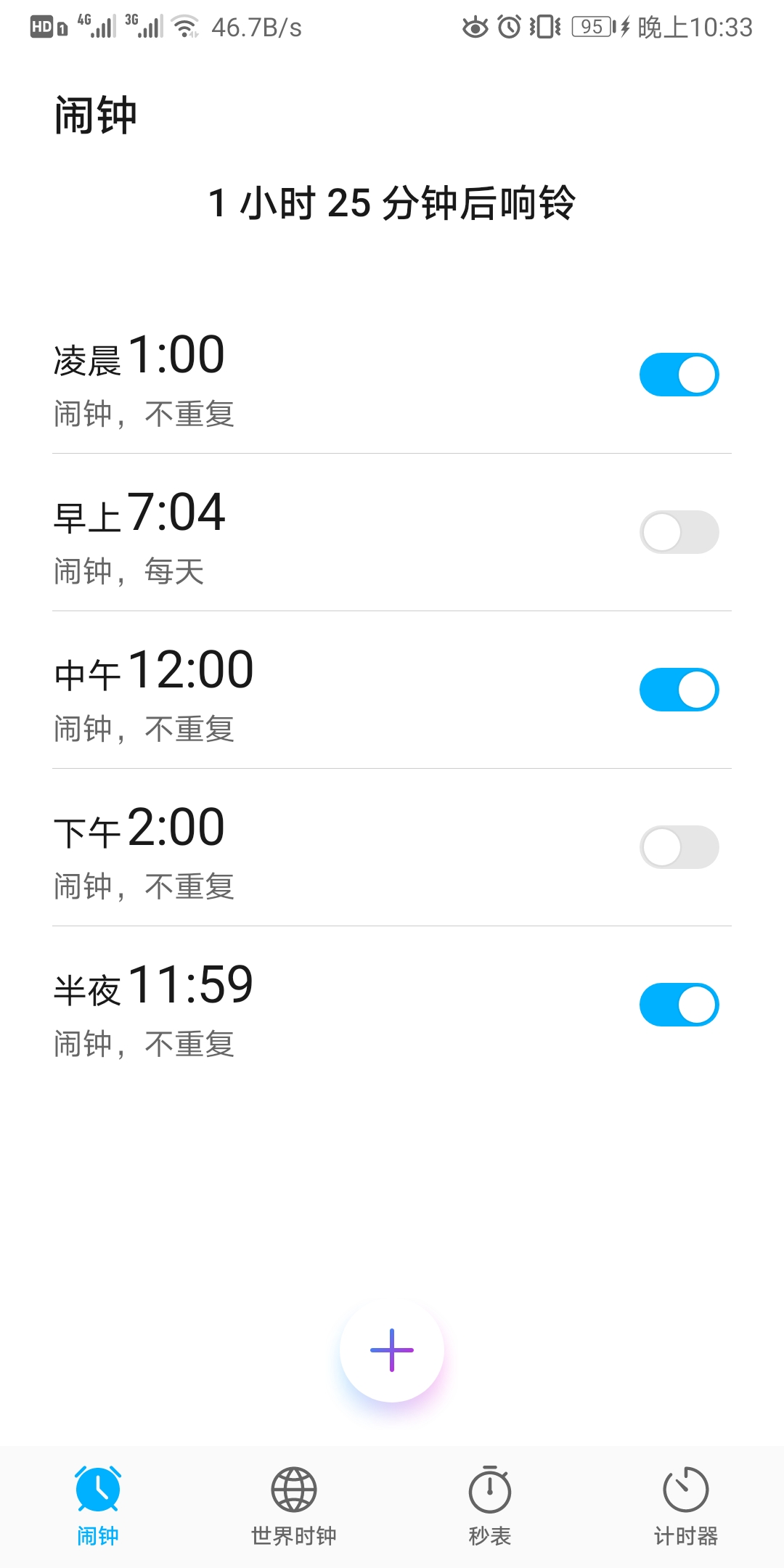The image size is (784, 1568).
Task: Open the 早上 7:04 alarm settings
Action: click(x=290, y=532)
